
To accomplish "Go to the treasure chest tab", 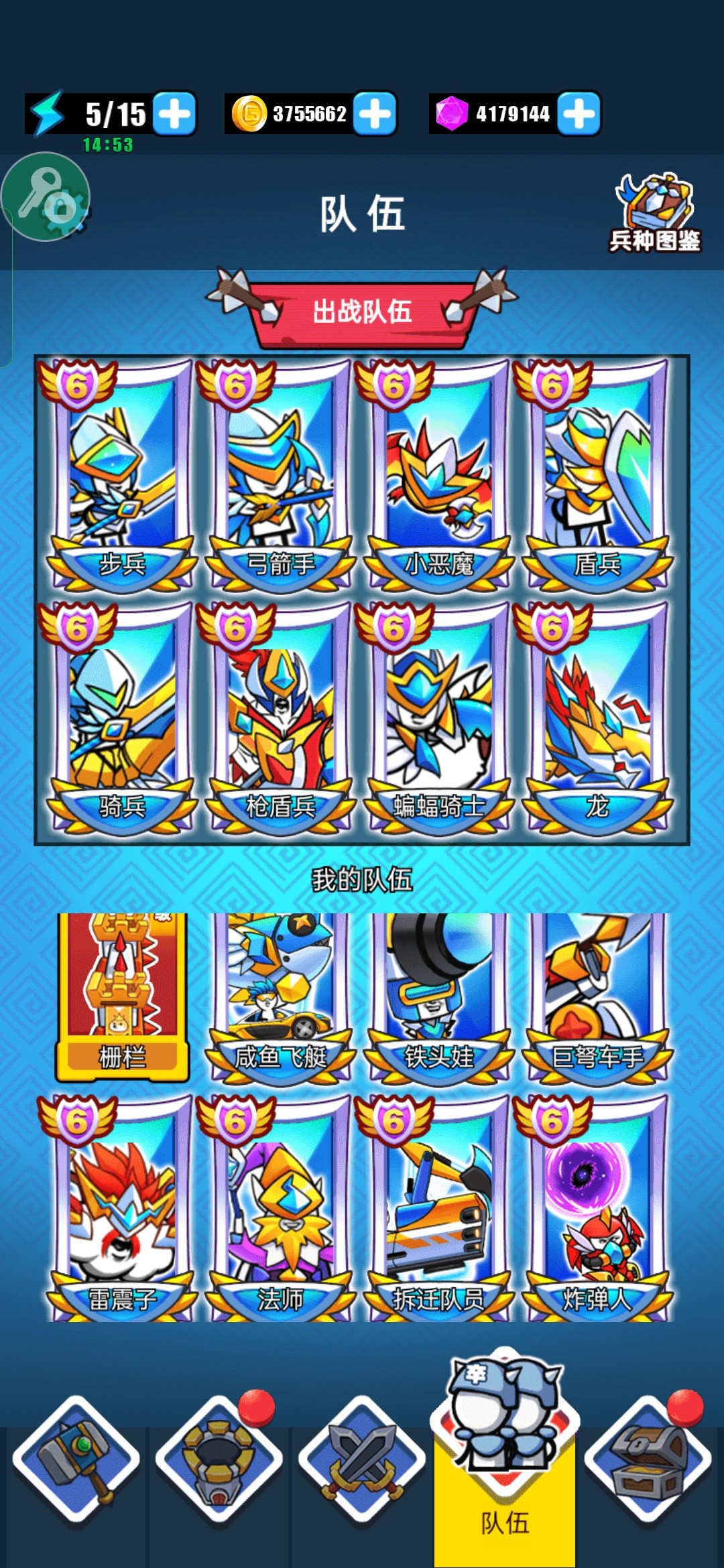I will tap(648, 1457).
